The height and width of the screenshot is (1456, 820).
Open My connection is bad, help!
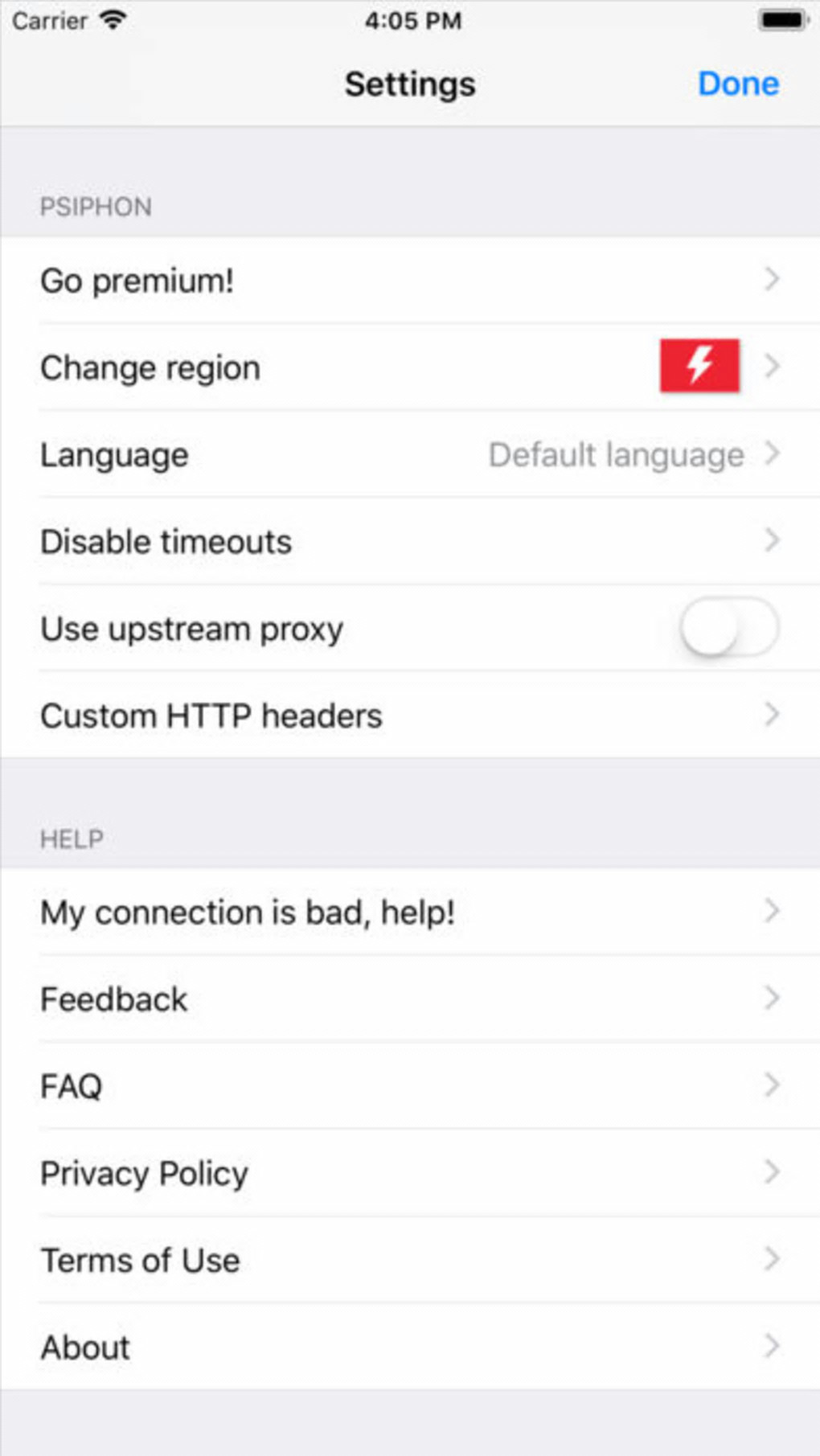point(410,912)
